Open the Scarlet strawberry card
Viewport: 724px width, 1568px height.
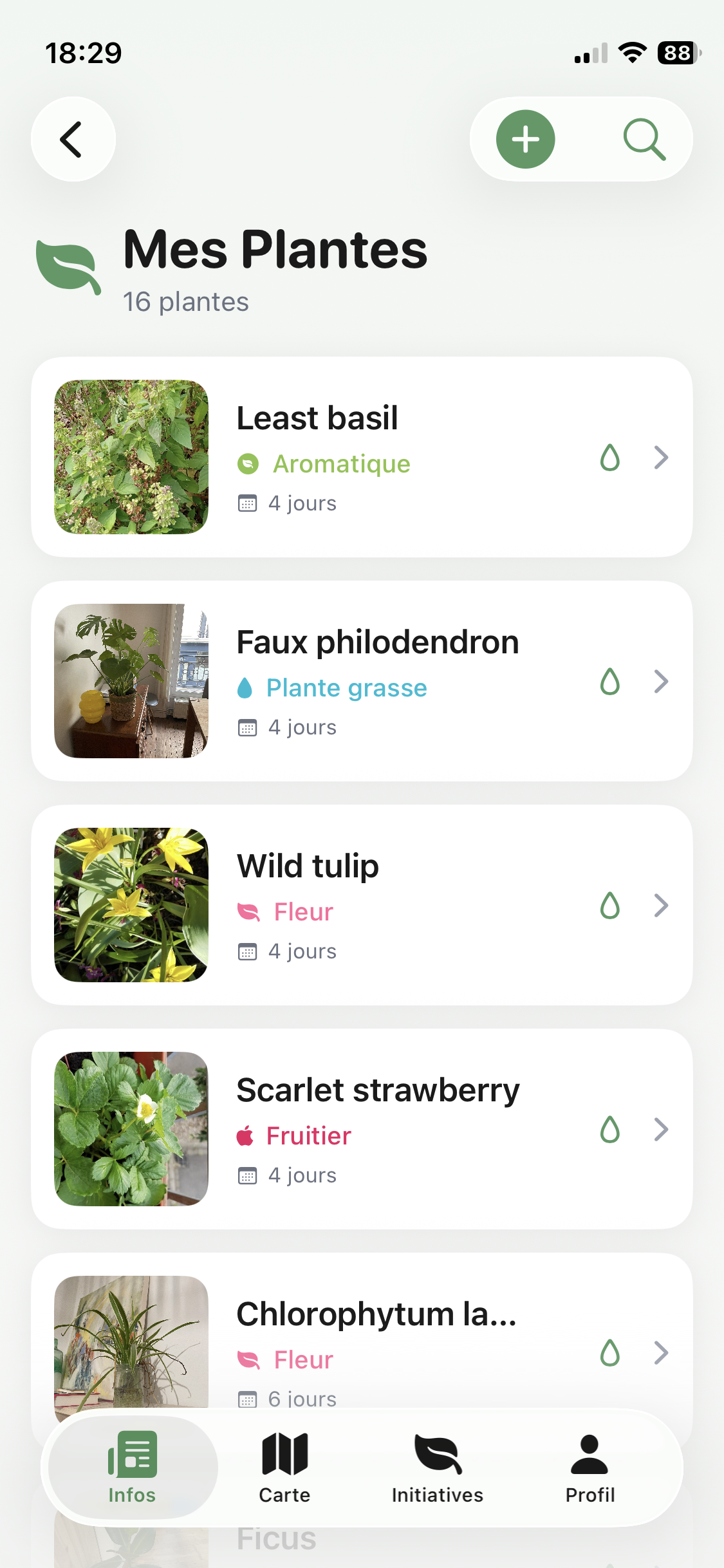pyautogui.click(x=386, y=1129)
